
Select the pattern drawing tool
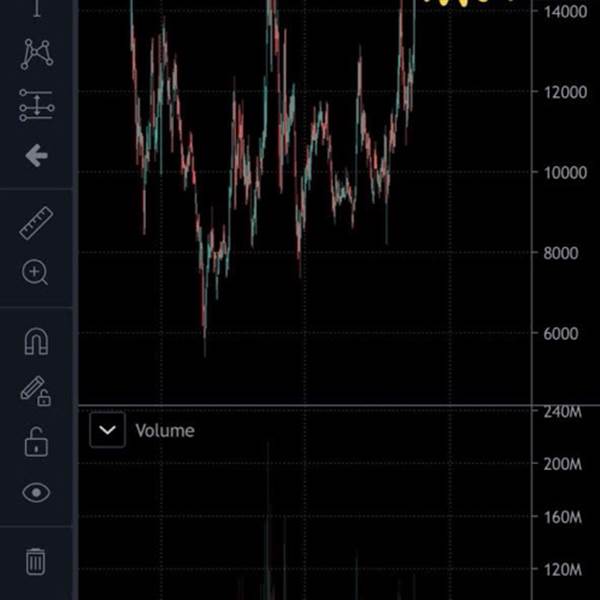click(36, 54)
